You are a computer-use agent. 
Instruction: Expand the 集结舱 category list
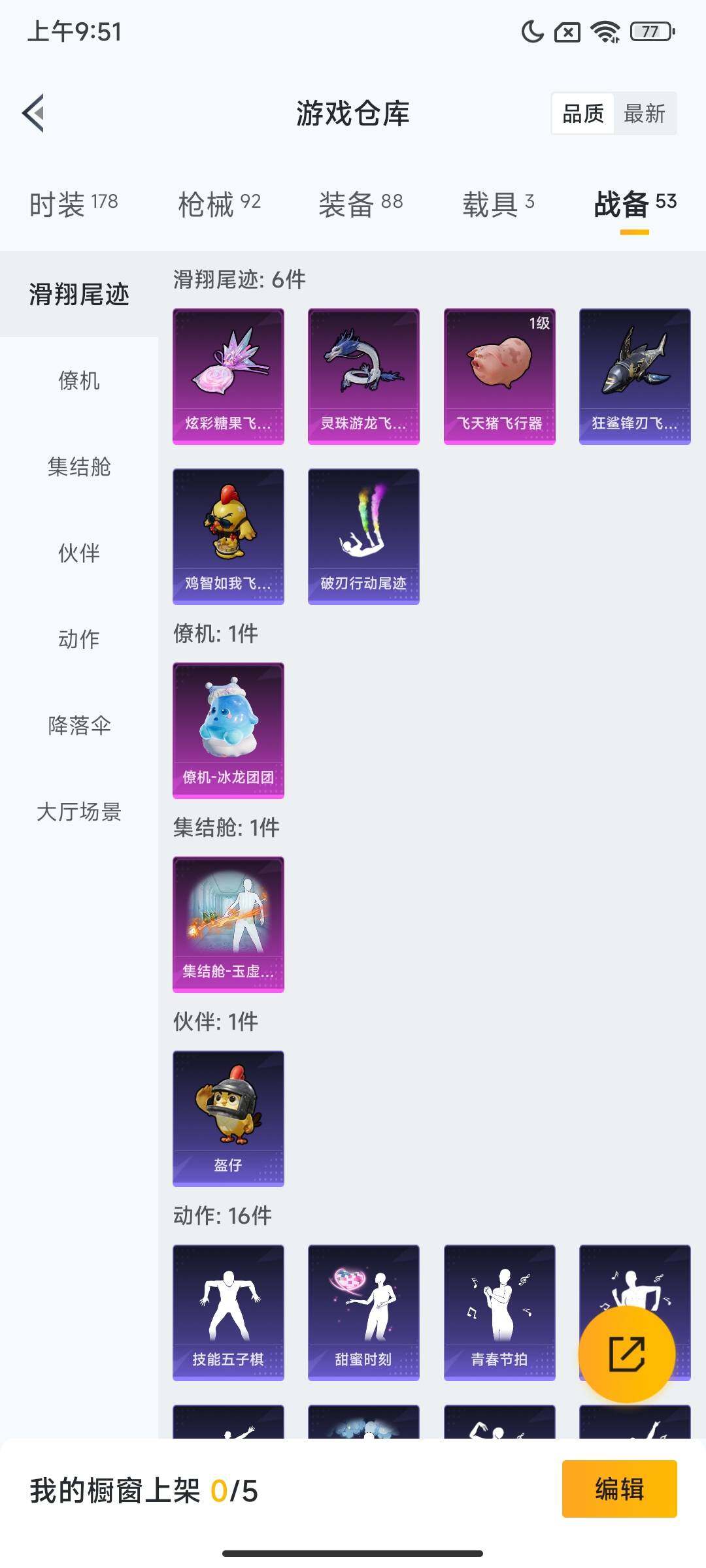tap(79, 468)
